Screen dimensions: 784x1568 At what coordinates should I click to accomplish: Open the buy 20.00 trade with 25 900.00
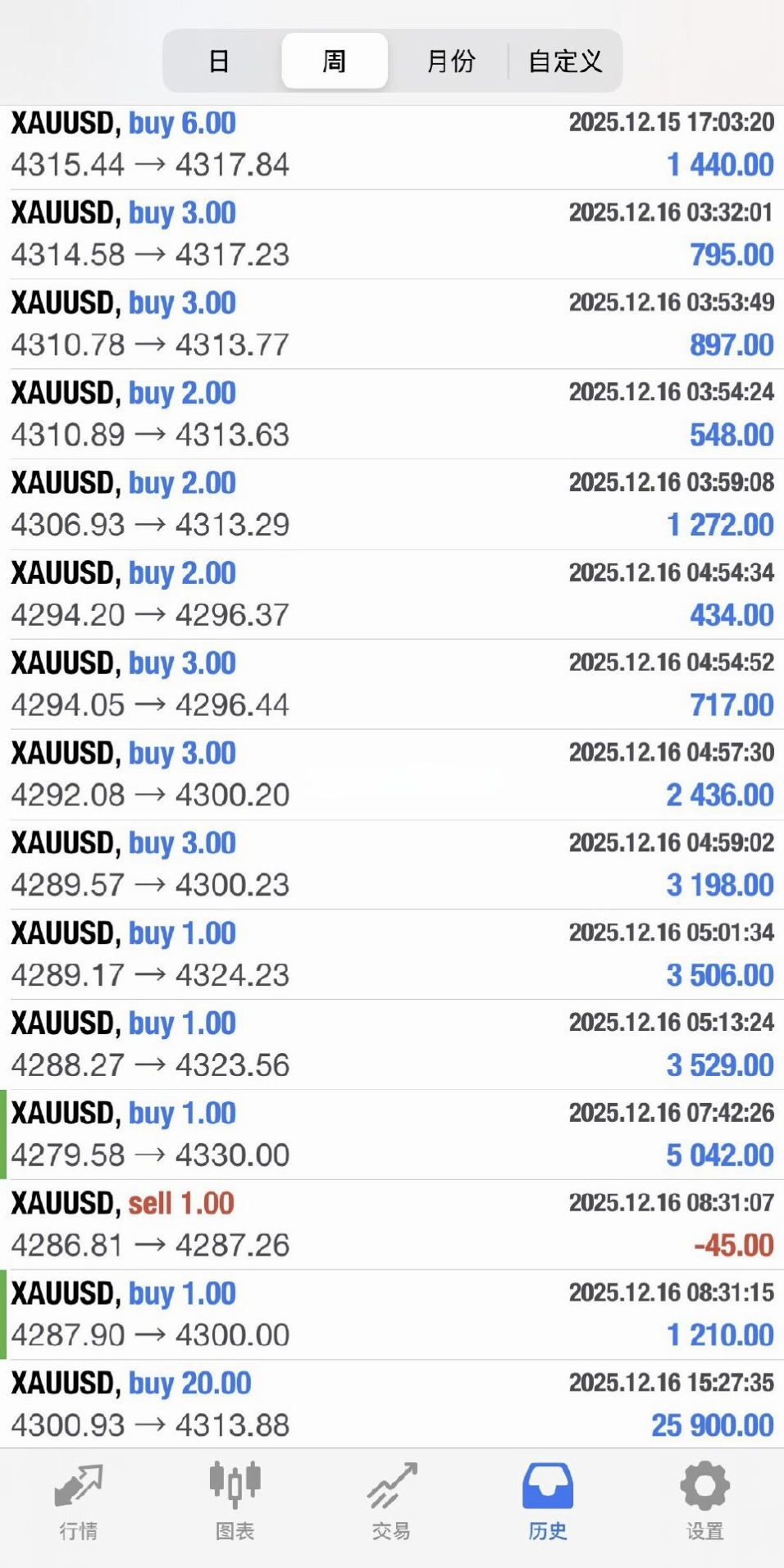[392, 1404]
